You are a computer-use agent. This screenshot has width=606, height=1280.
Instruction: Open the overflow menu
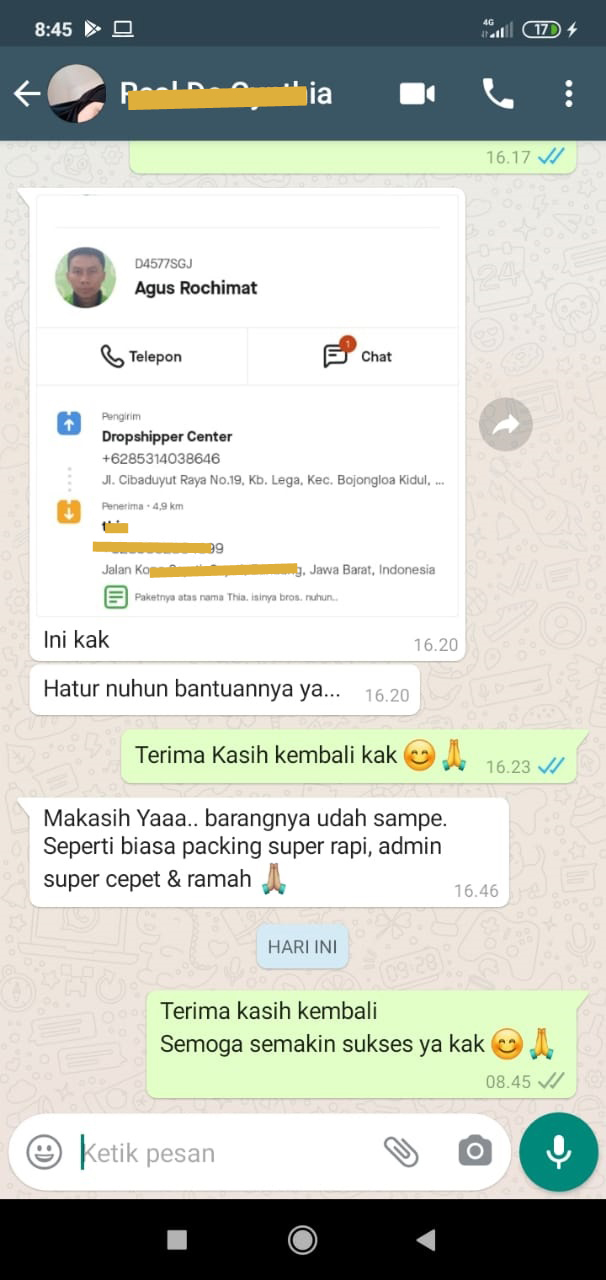568,94
